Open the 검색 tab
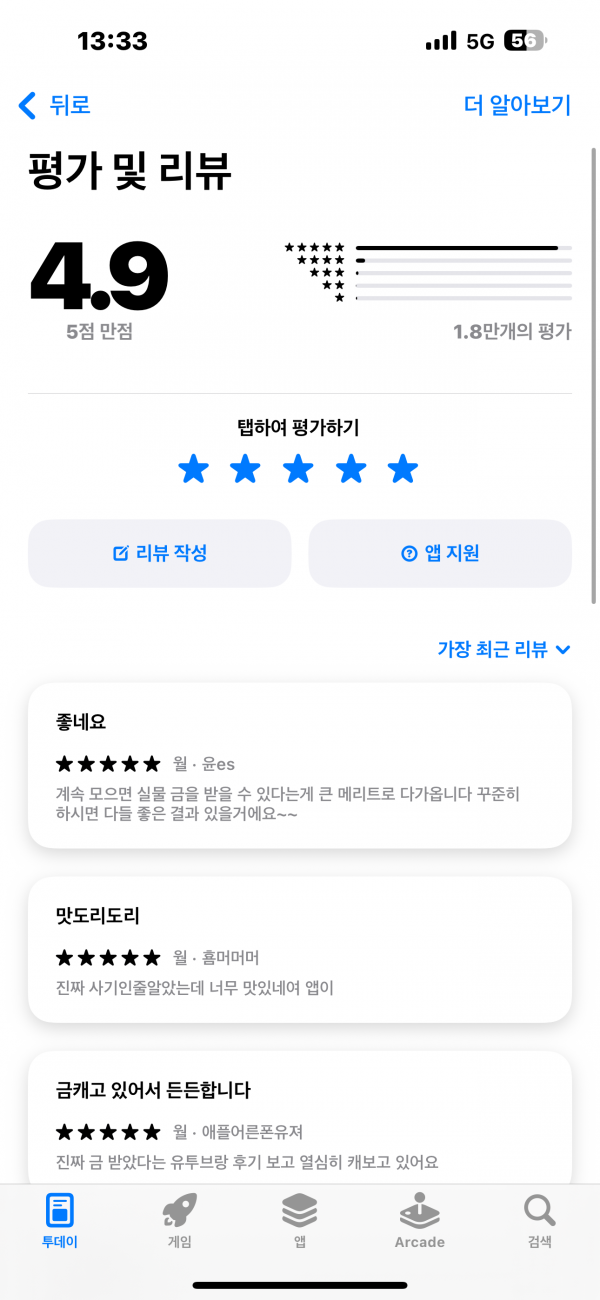Viewport: 600px width, 1300px height. (x=540, y=1221)
